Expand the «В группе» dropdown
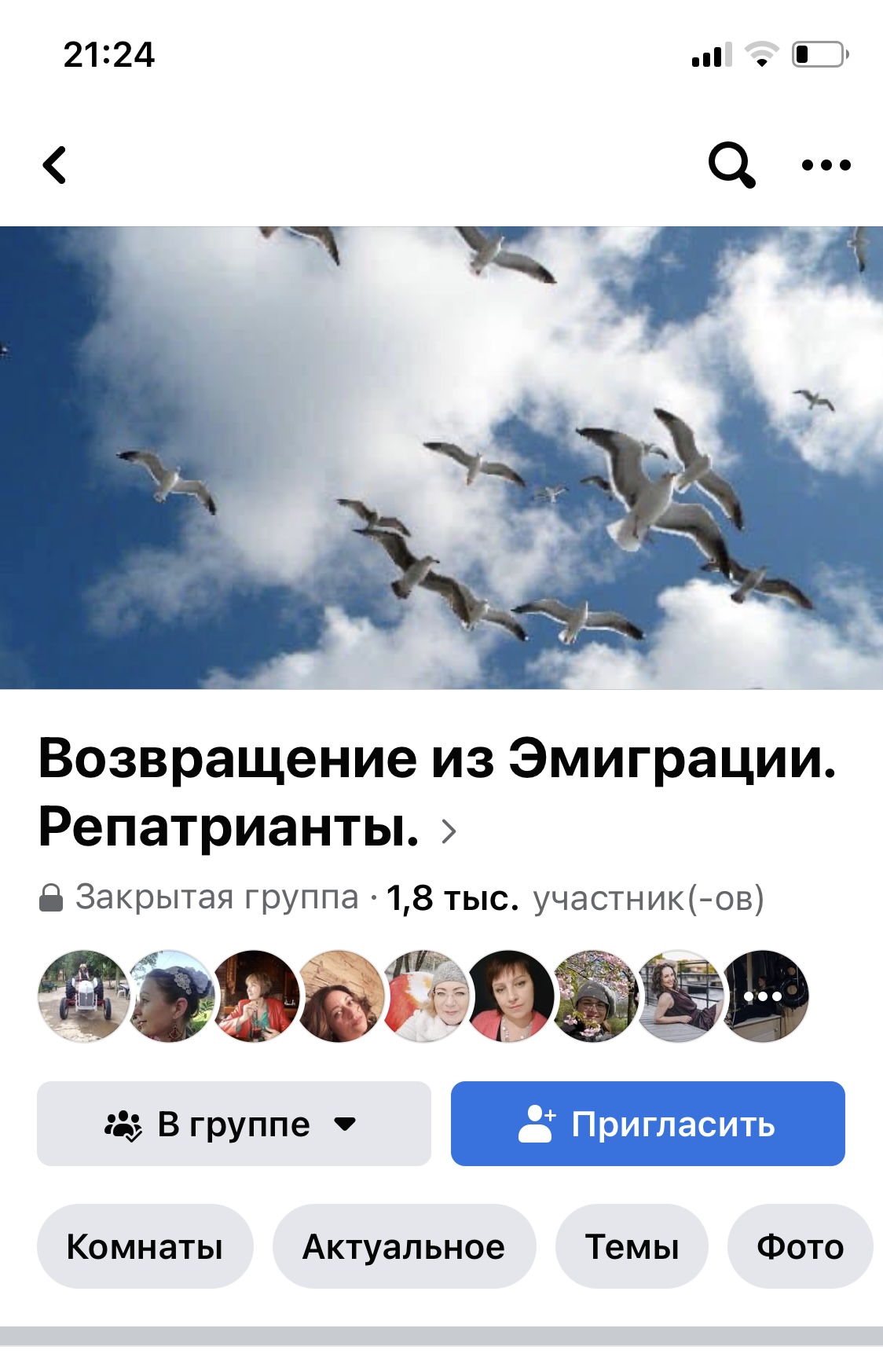The height and width of the screenshot is (1372, 883). click(x=234, y=1124)
